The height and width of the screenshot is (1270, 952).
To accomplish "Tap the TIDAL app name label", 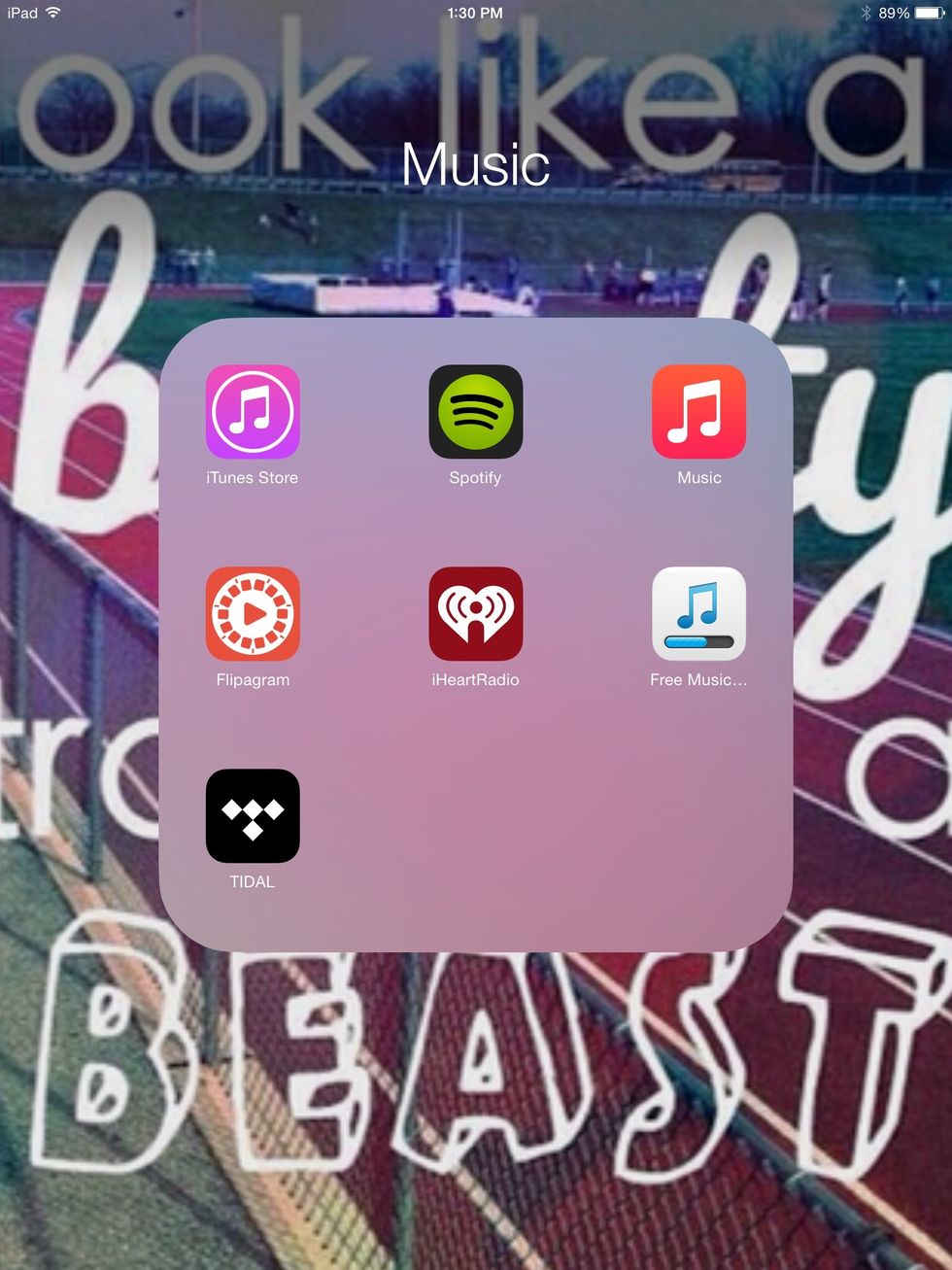I will (253, 881).
